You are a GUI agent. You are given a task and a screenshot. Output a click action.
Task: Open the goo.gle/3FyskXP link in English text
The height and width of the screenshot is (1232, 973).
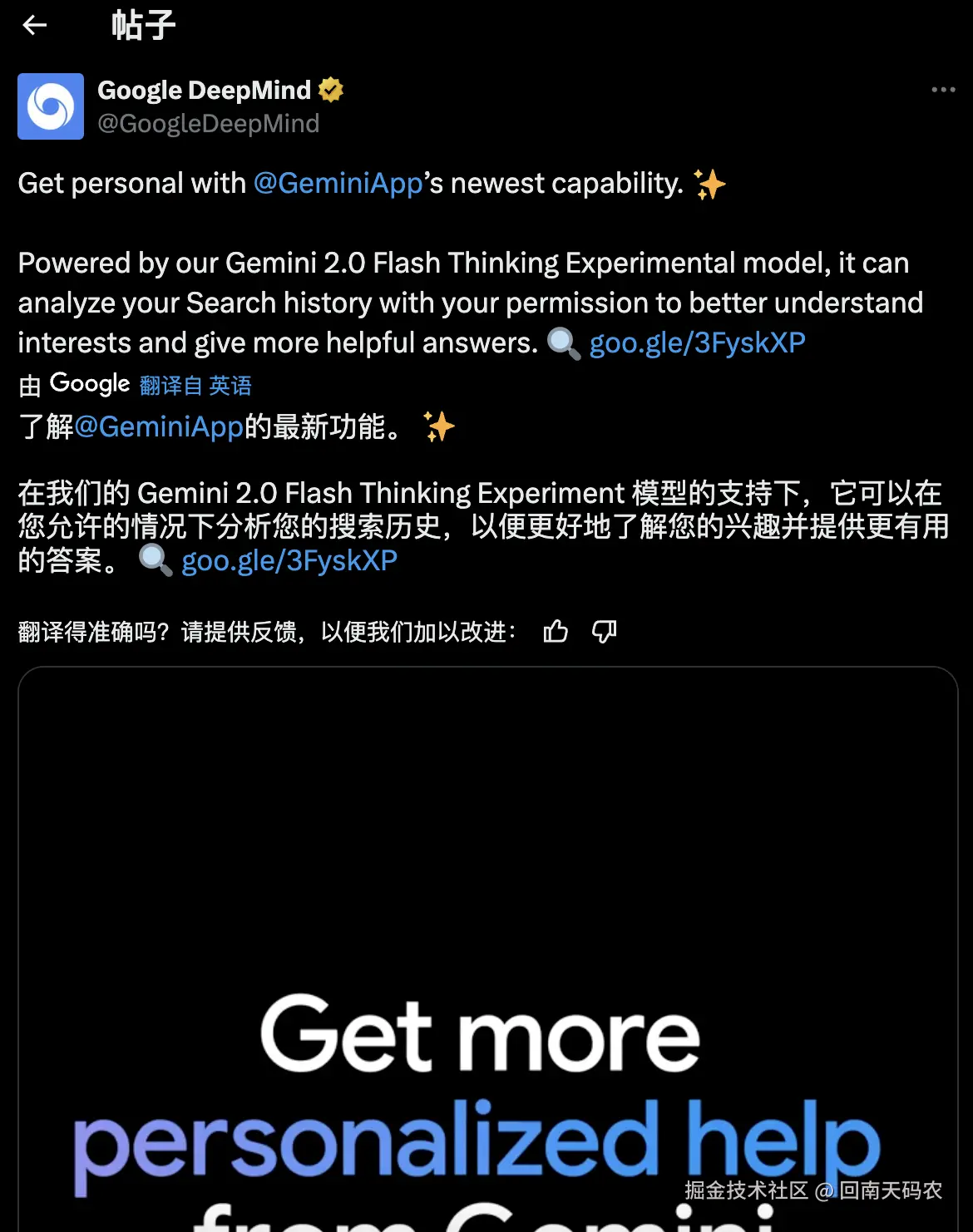point(697,342)
